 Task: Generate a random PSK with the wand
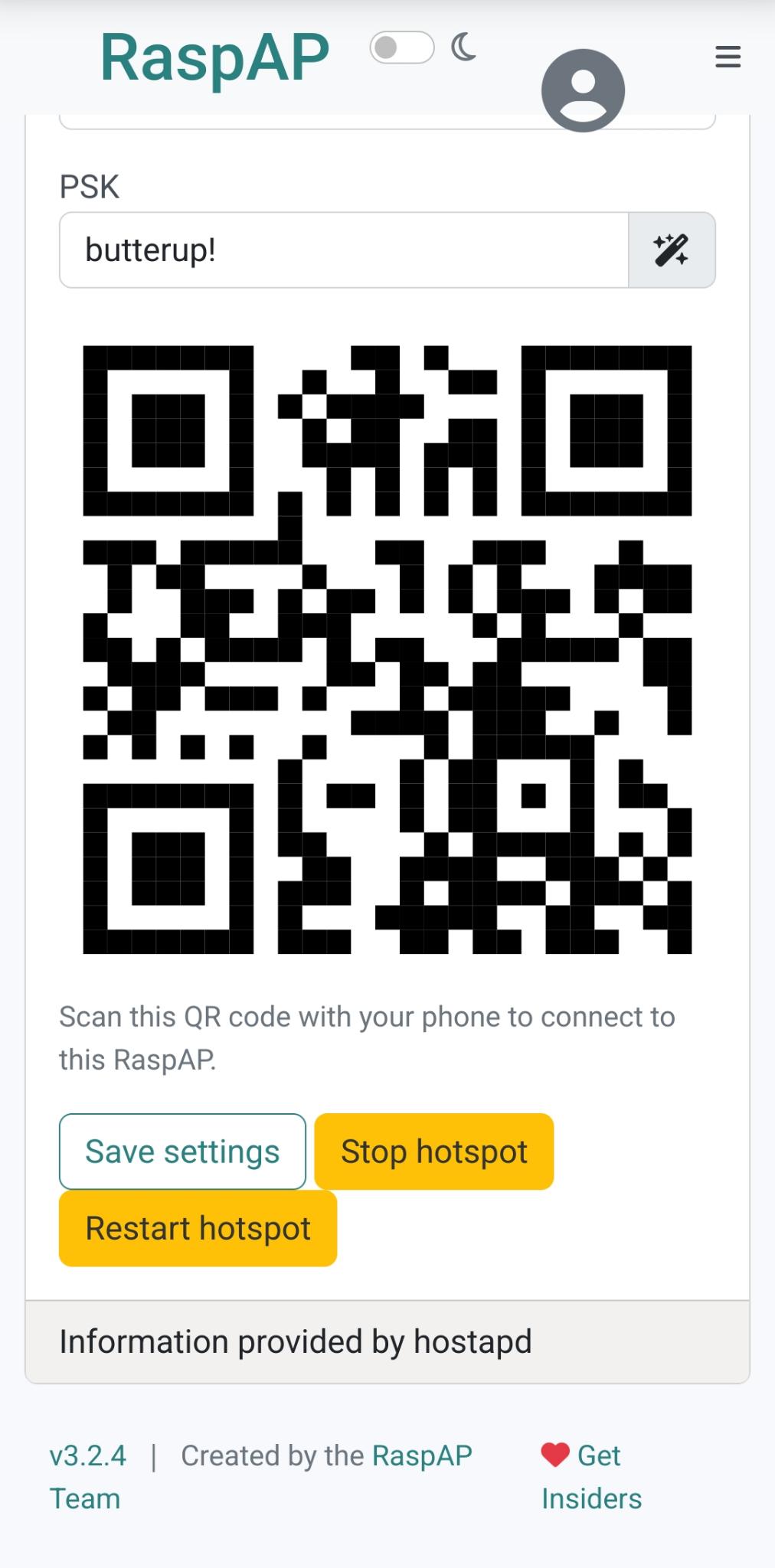coord(672,250)
